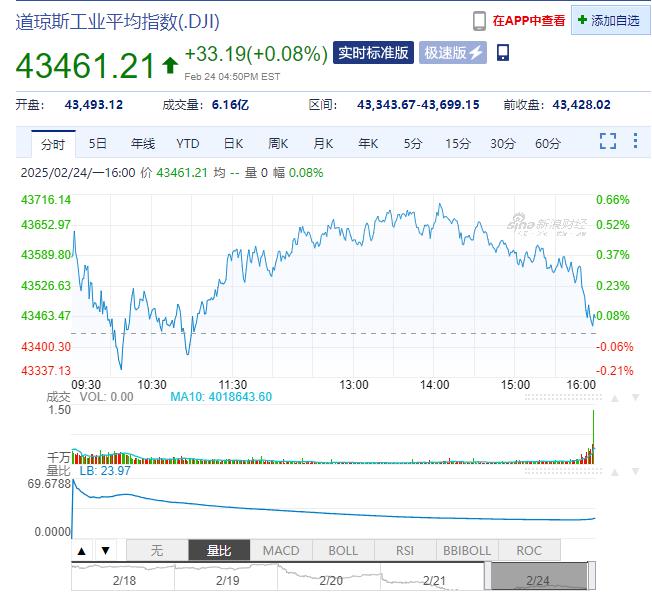Switch indicator to BOLL
This screenshot has width=652, height=597.
(343, 550)
